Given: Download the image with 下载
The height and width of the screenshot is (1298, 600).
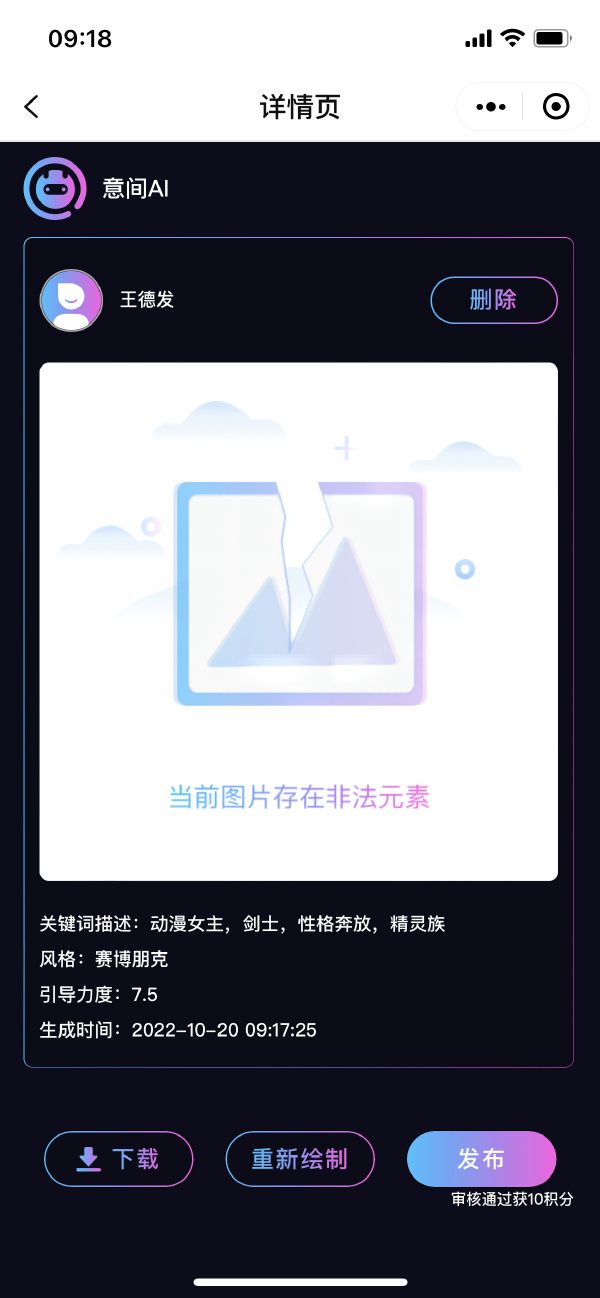Looking at the screenshot, I should [118, 1159].
